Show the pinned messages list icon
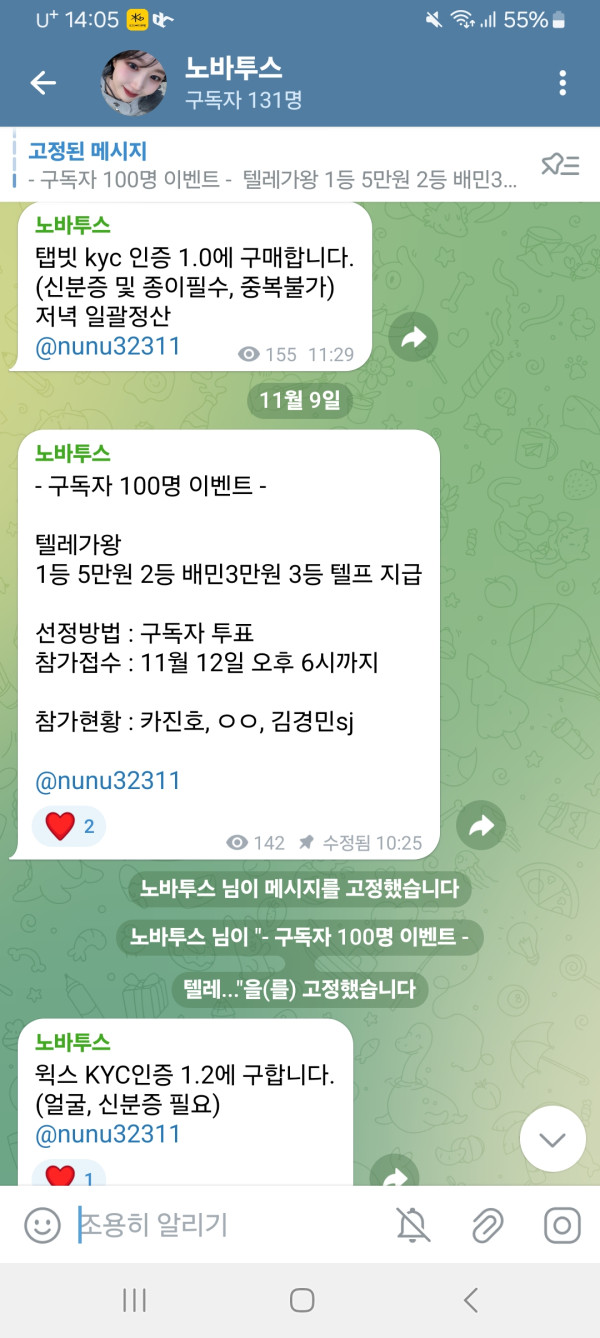This screenshot has width=600, height=1338. coord(561,165)
